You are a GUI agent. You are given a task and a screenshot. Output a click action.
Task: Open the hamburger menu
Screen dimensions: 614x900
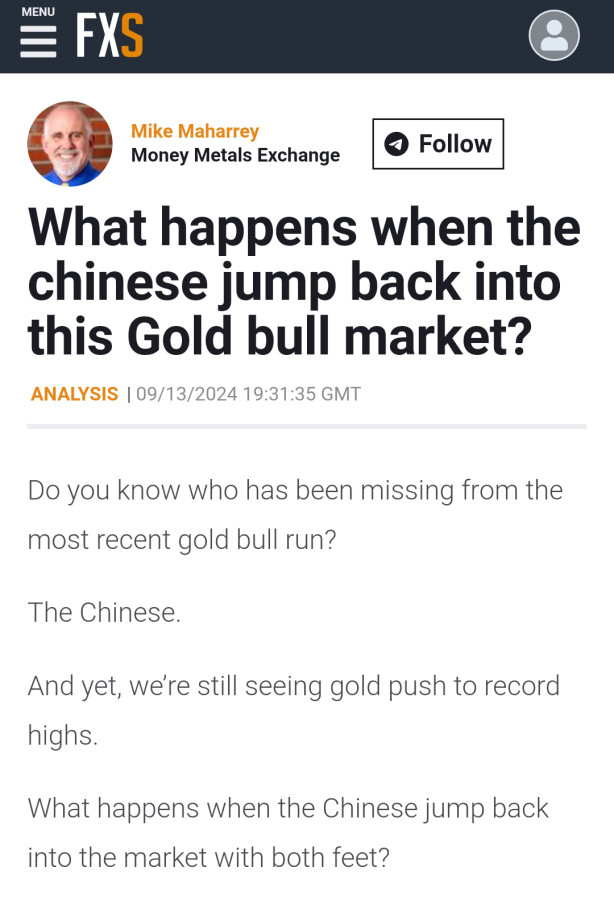(38, 36)
